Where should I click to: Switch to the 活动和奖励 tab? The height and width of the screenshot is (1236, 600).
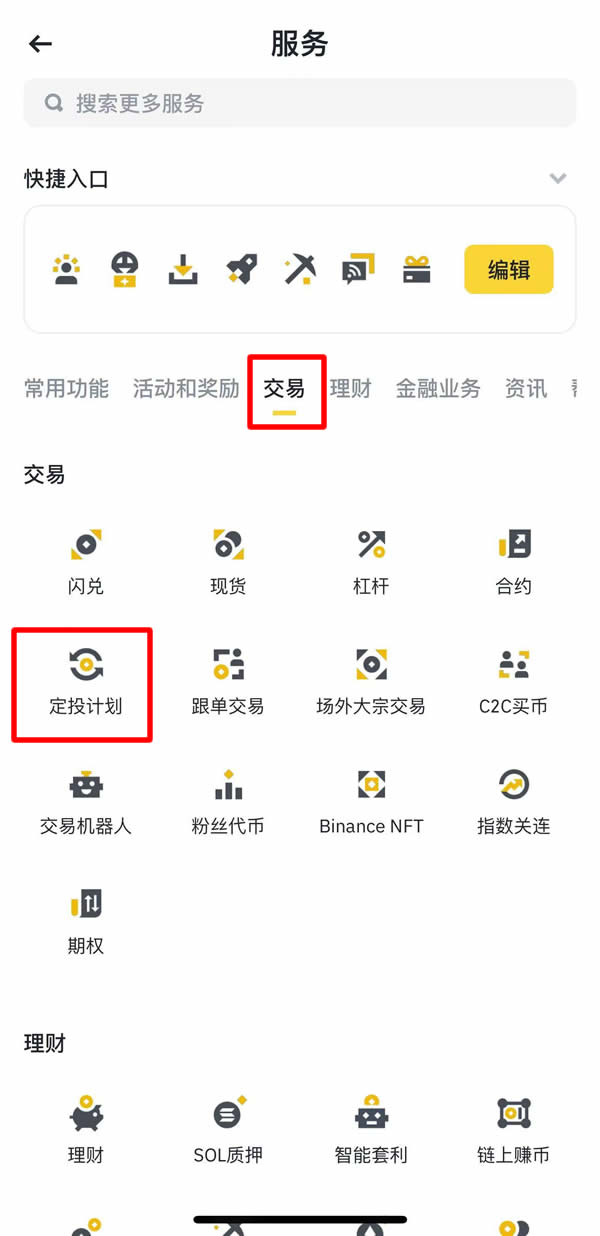click(x=186, y=389)
